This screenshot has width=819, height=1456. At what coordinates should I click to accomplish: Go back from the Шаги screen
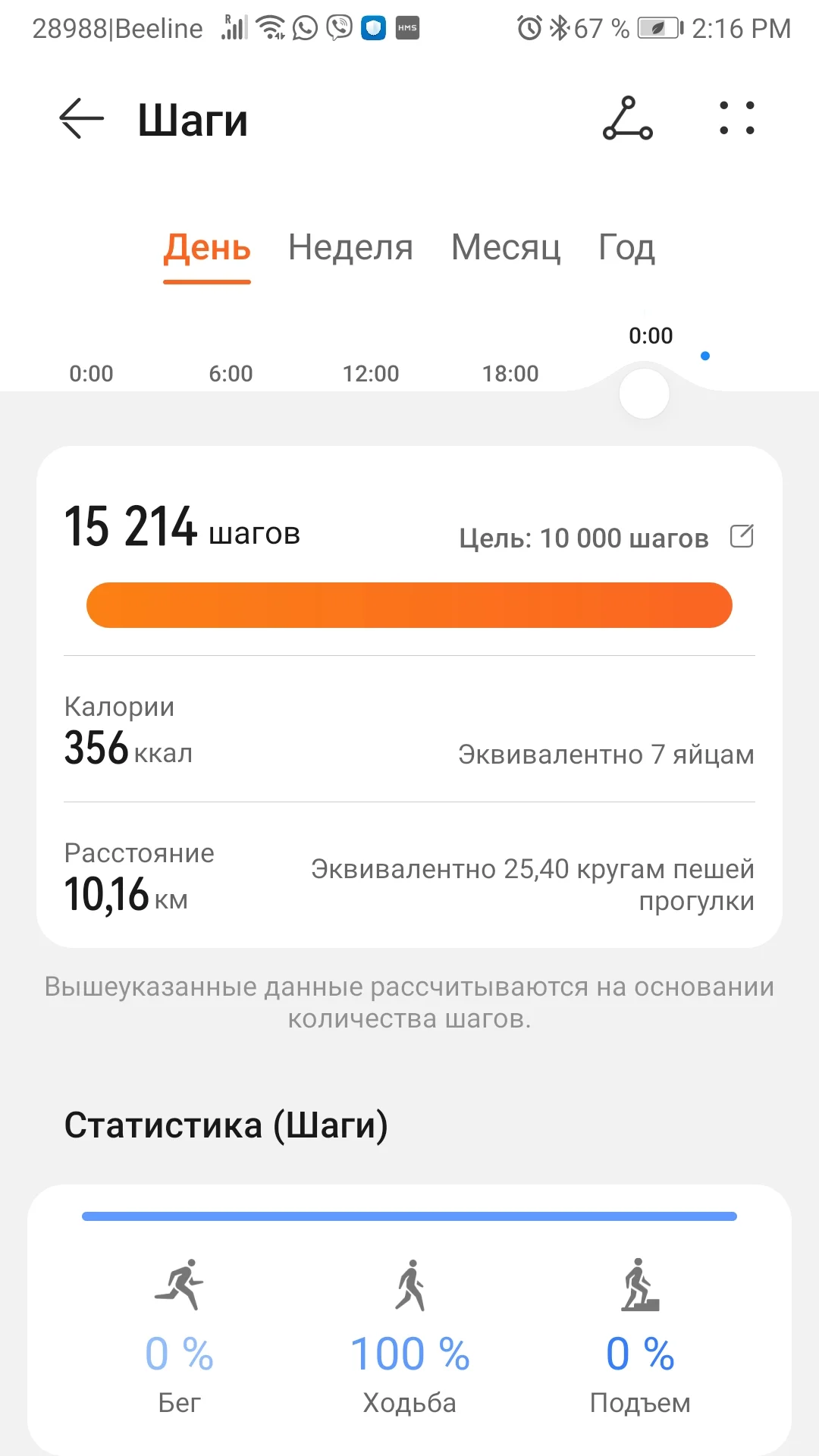pos(81,119)
